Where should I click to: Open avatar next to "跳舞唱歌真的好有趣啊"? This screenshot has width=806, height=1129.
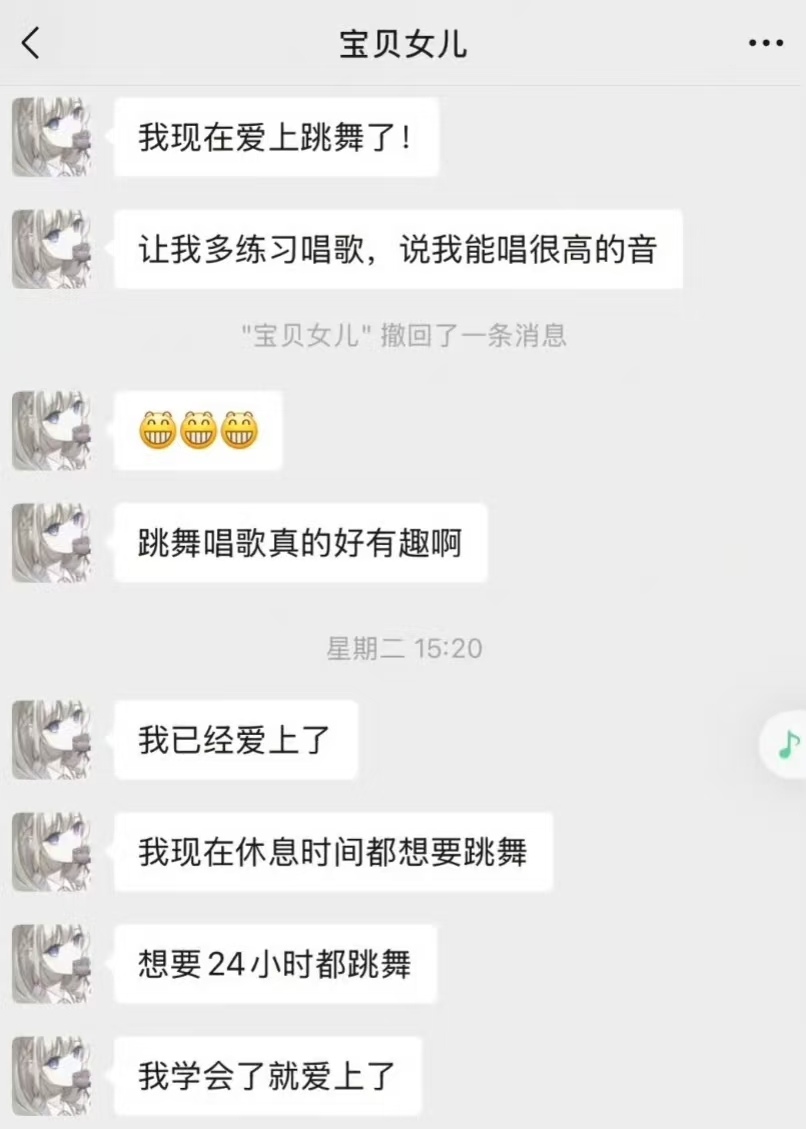click(51, 543)
